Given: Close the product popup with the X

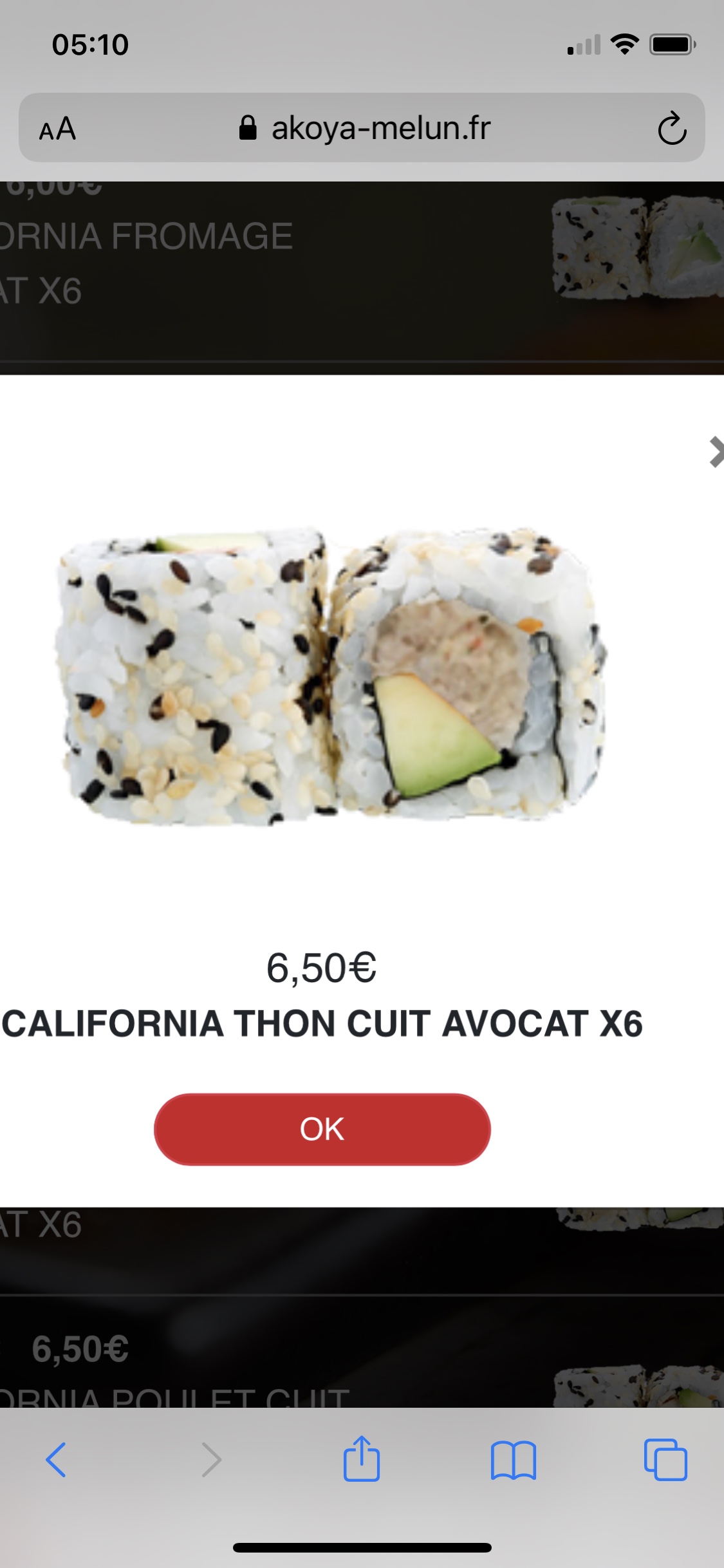Looking at the screenshot, I should point(716,452).
